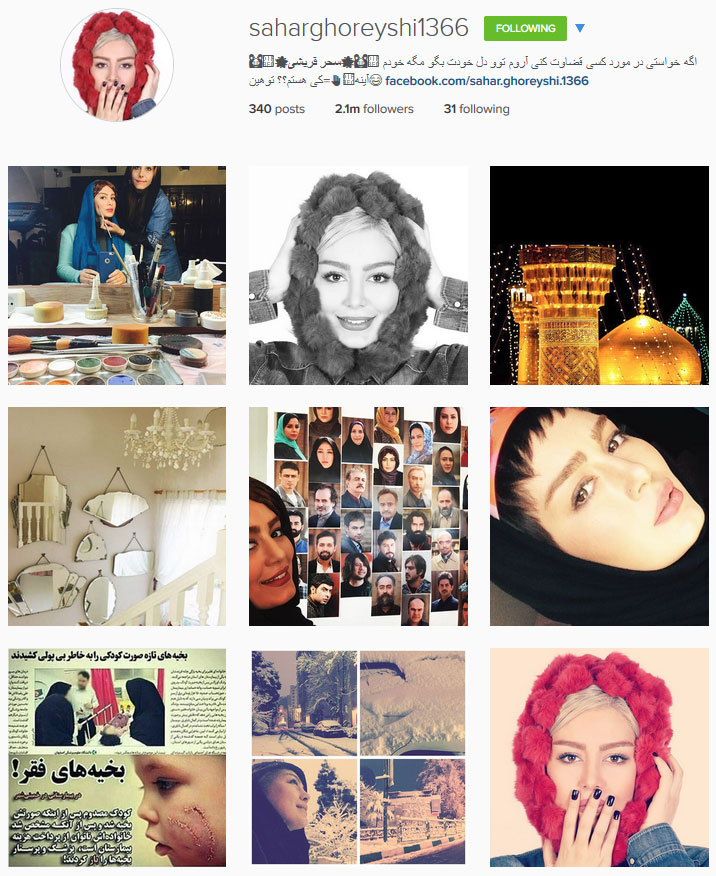Viewport: 716px width, 876px height.
Task: Open the wall mirrors and chandelier post
Action: coord(117,516)
